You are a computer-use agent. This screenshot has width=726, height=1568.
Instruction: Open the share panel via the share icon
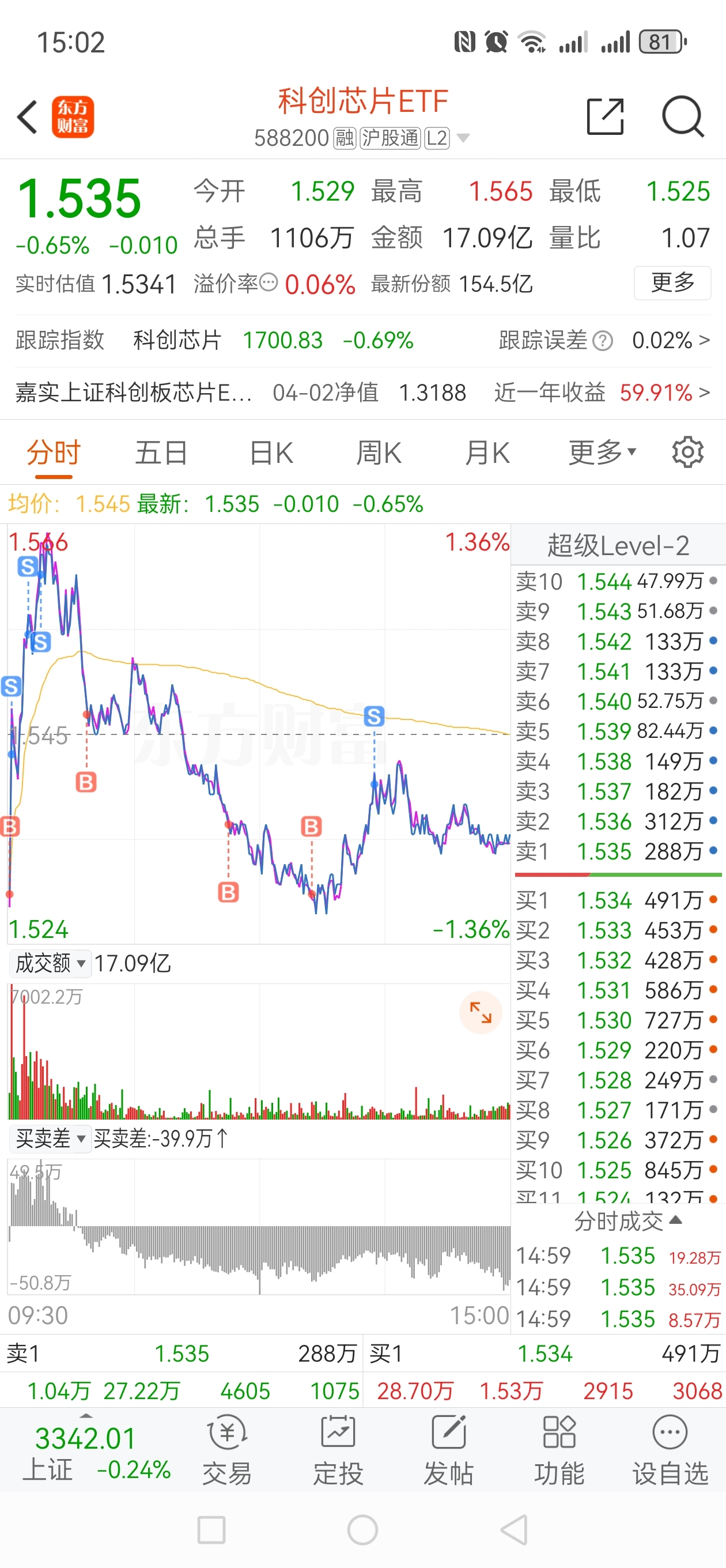(x=606, y=116)
